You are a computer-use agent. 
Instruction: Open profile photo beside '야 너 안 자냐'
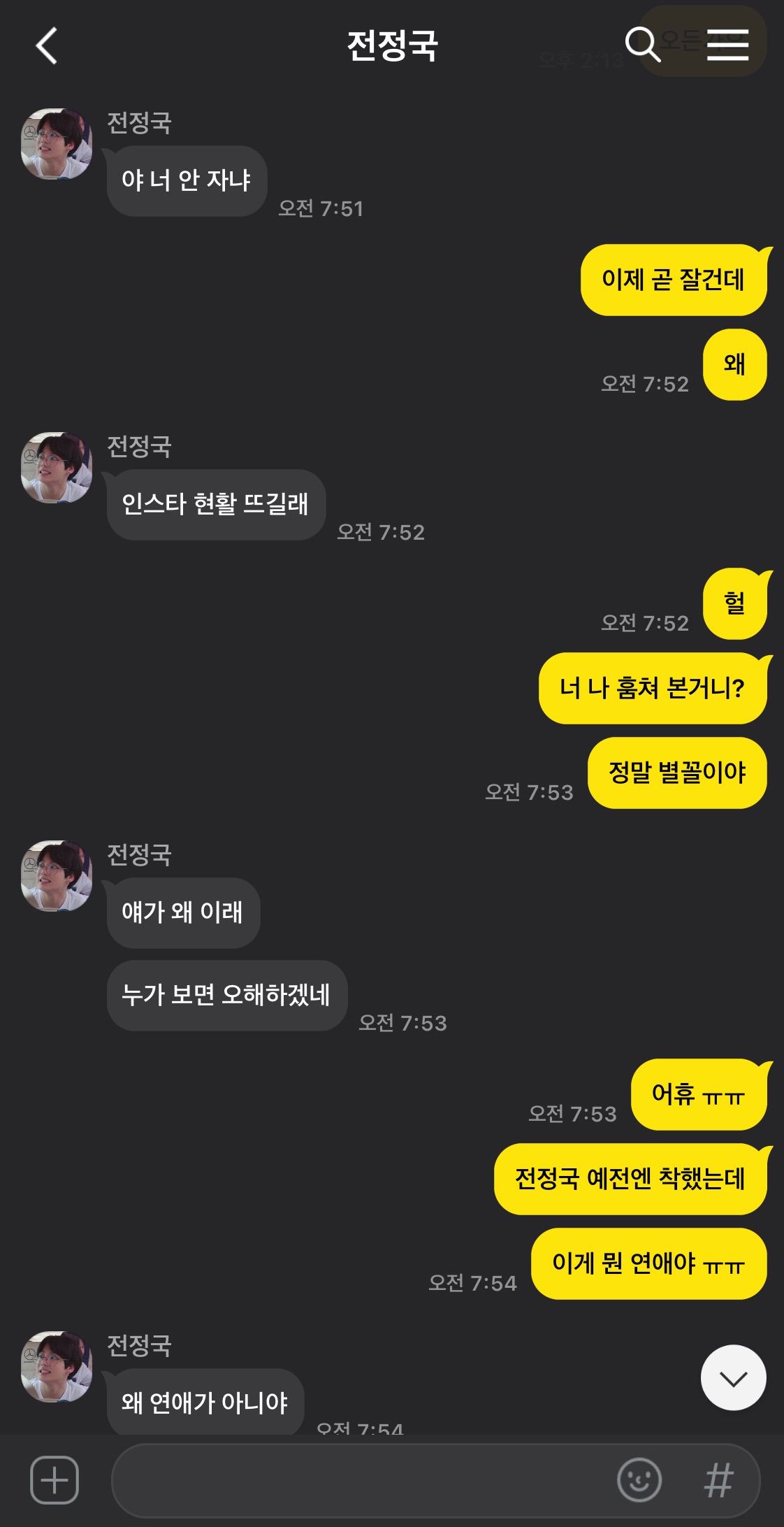[x=57, y=143]
